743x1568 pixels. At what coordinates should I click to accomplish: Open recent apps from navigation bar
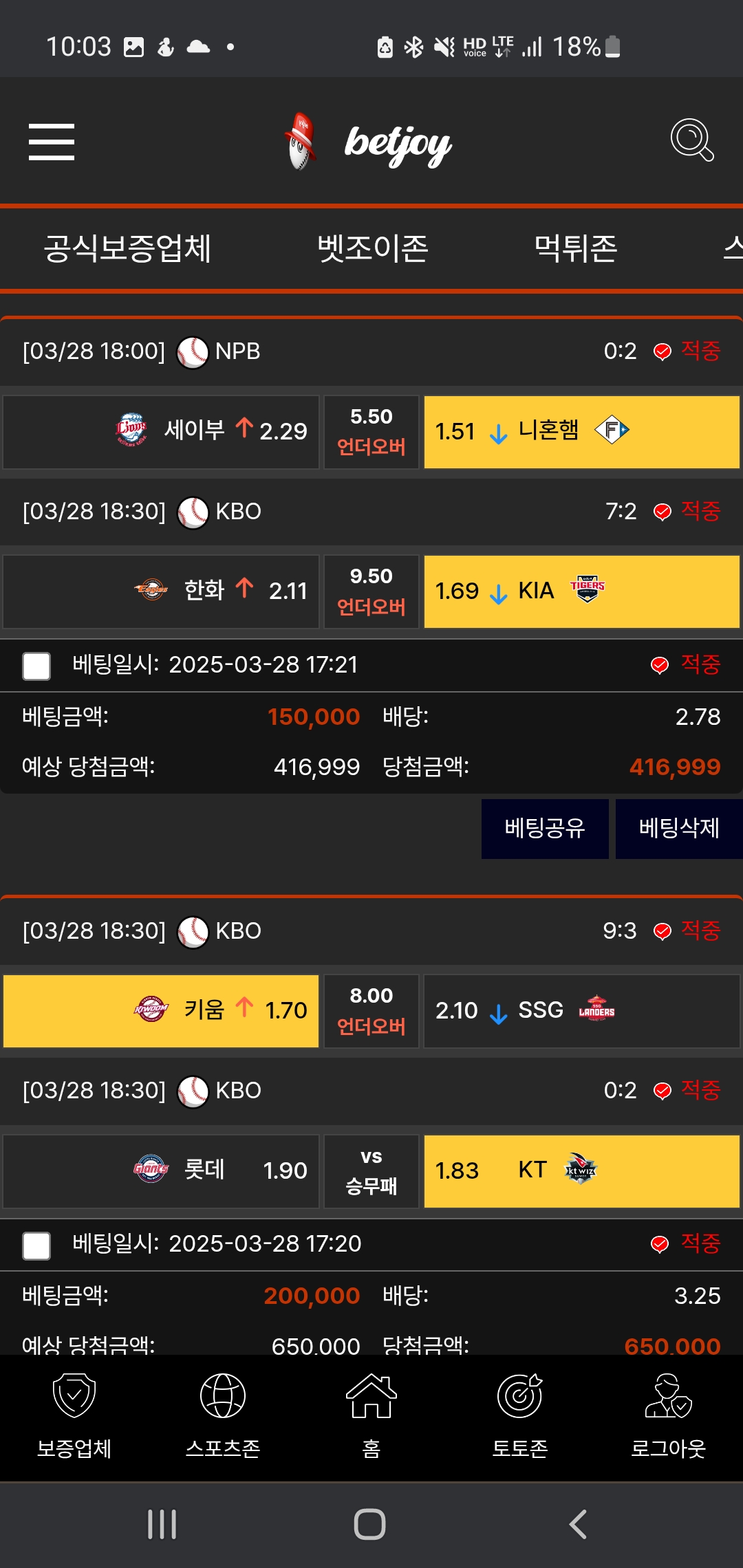162,1524
